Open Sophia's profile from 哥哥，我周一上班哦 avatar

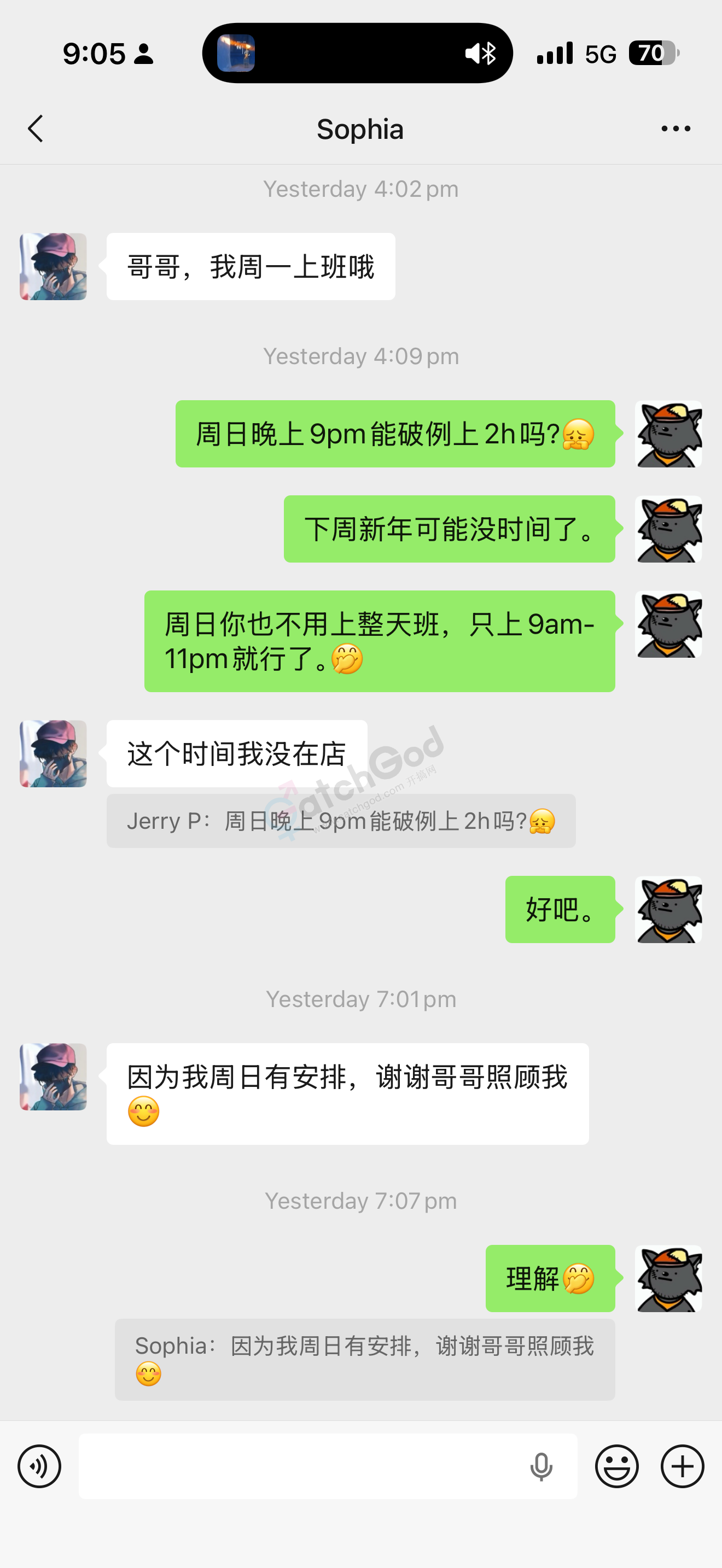pos(53,267)
